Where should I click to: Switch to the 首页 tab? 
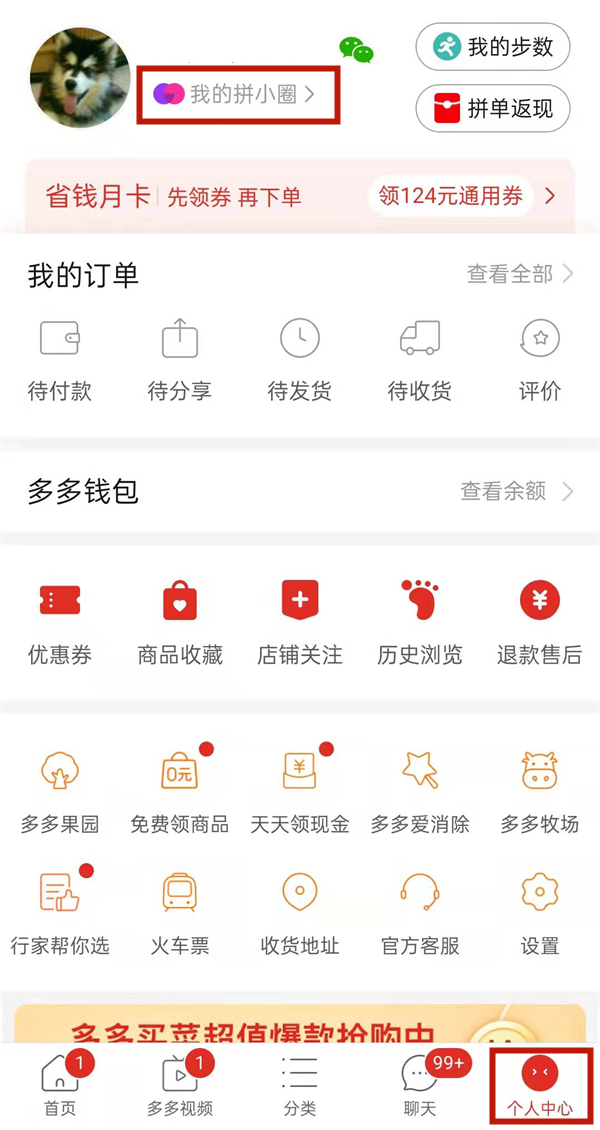click(x=60, y=1085)
